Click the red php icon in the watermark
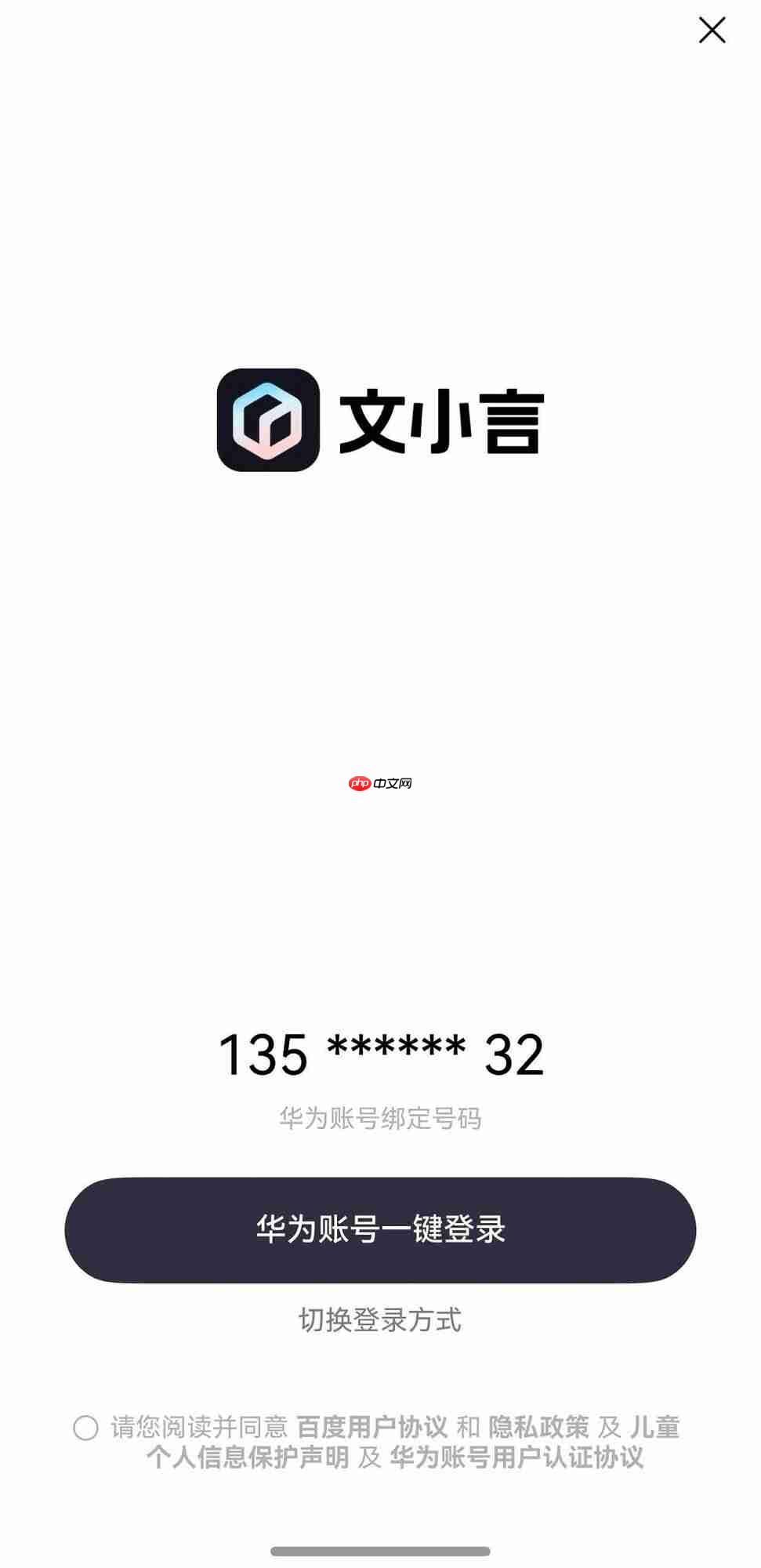The height and width of the screenshot is (1568, 761). [x=360, y=781]
